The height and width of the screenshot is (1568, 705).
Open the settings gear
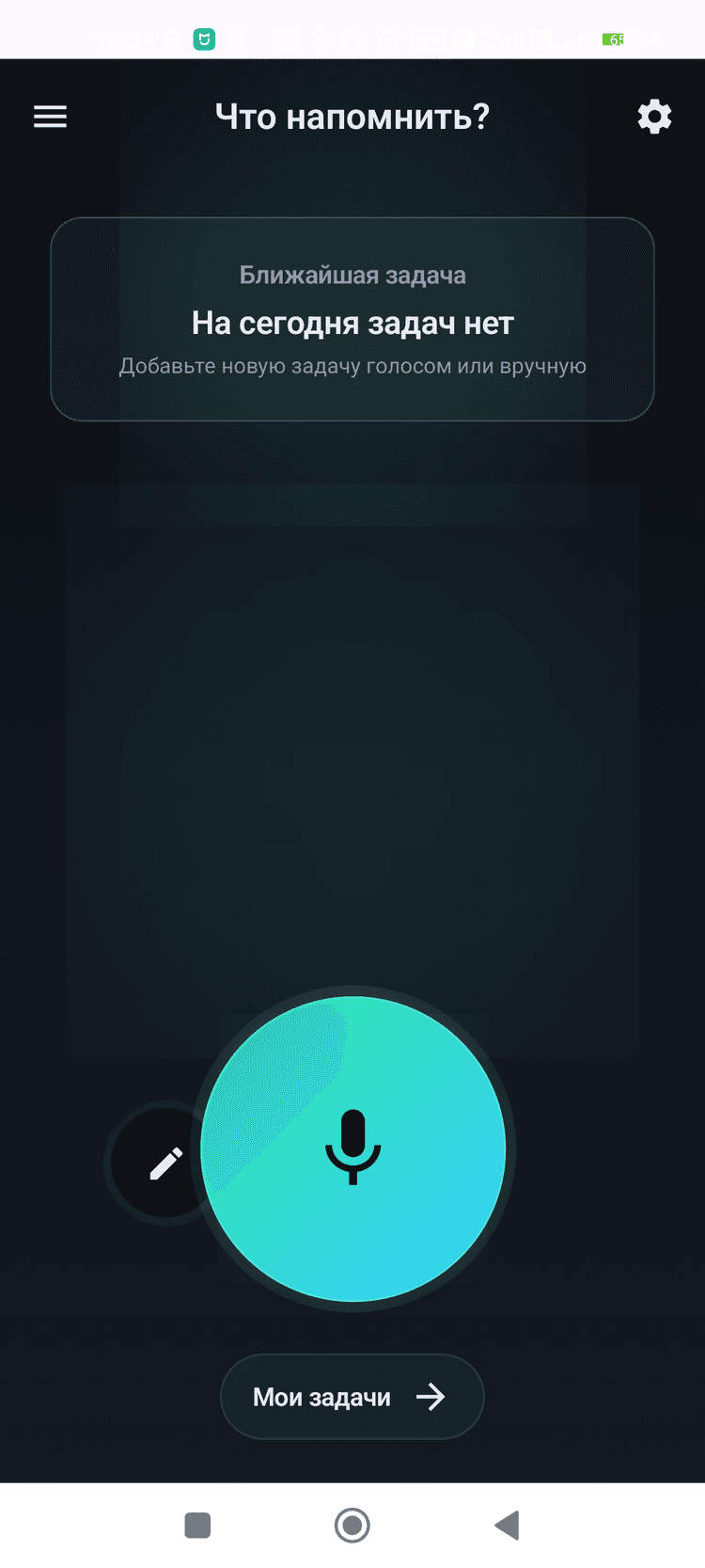654,117
